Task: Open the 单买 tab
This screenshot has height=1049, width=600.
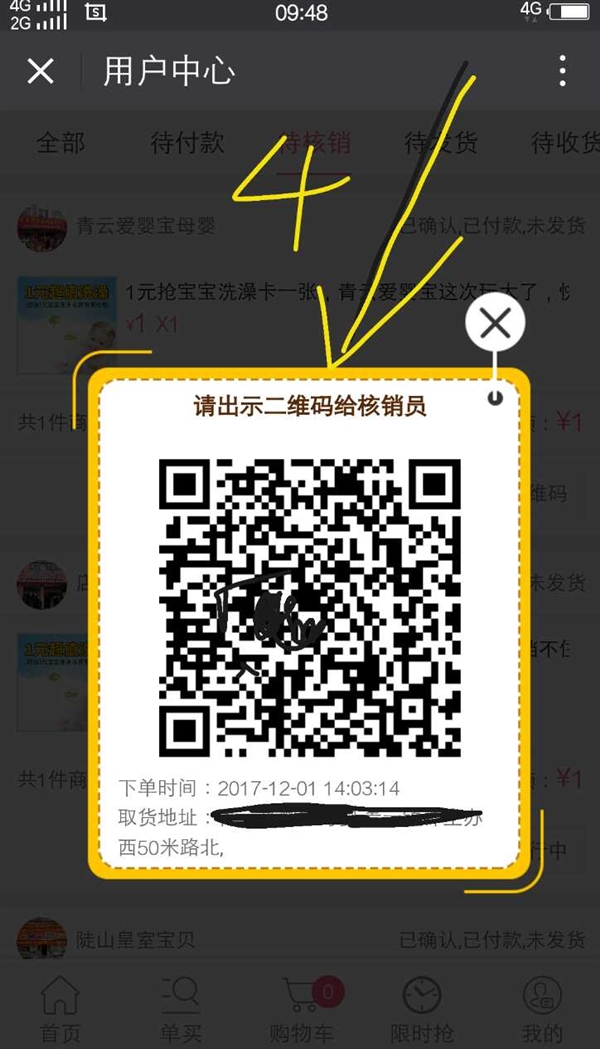Action: point(179,1008)
